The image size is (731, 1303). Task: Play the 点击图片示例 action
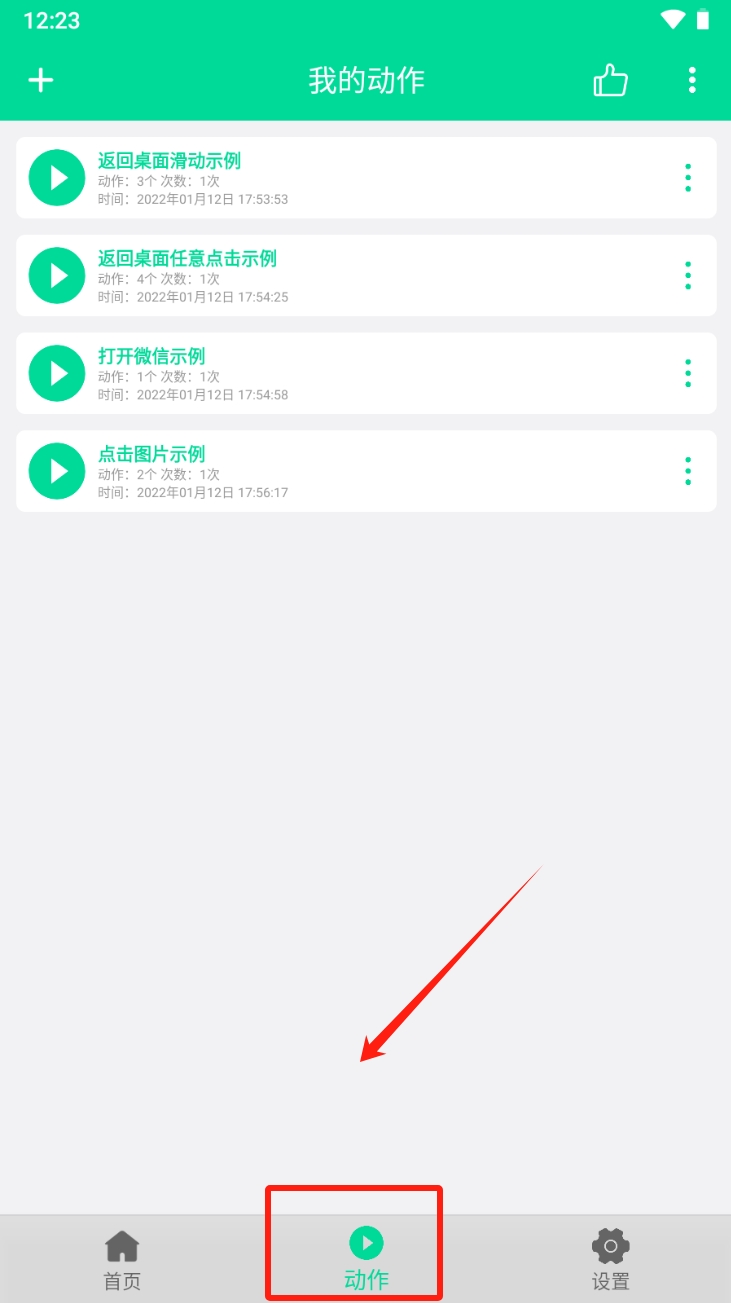pyautogui.click(x=57, y=471)
